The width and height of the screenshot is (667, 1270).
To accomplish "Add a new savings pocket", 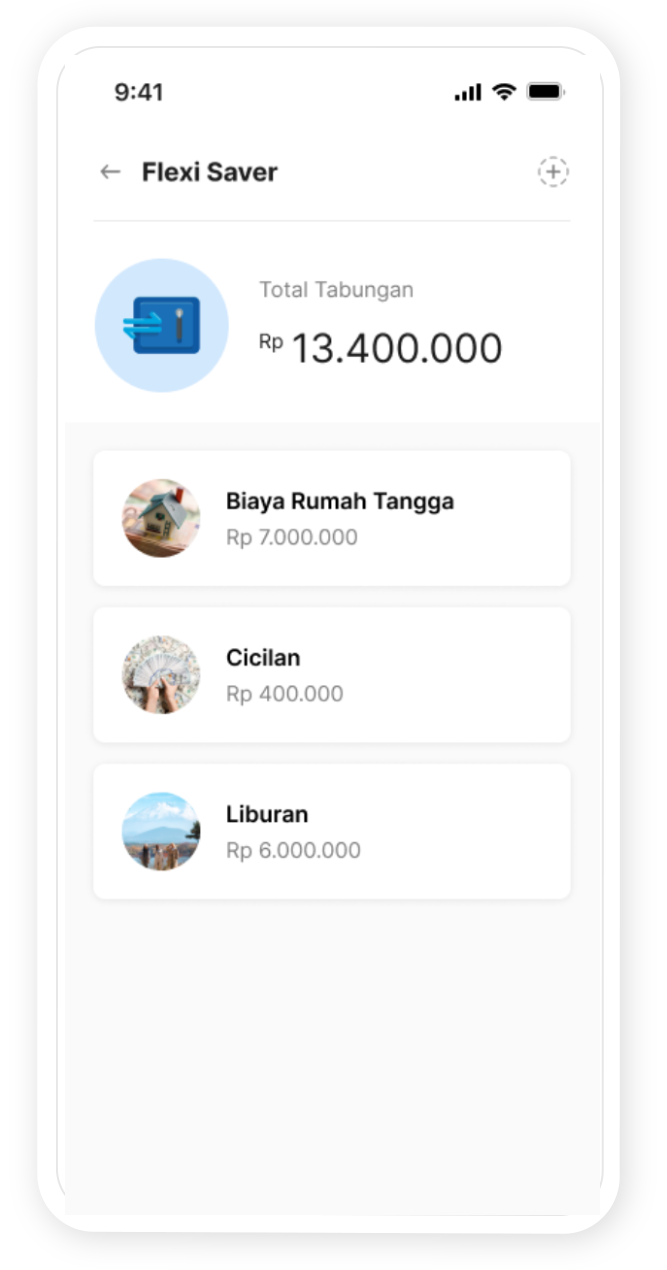I will (553, 172).
